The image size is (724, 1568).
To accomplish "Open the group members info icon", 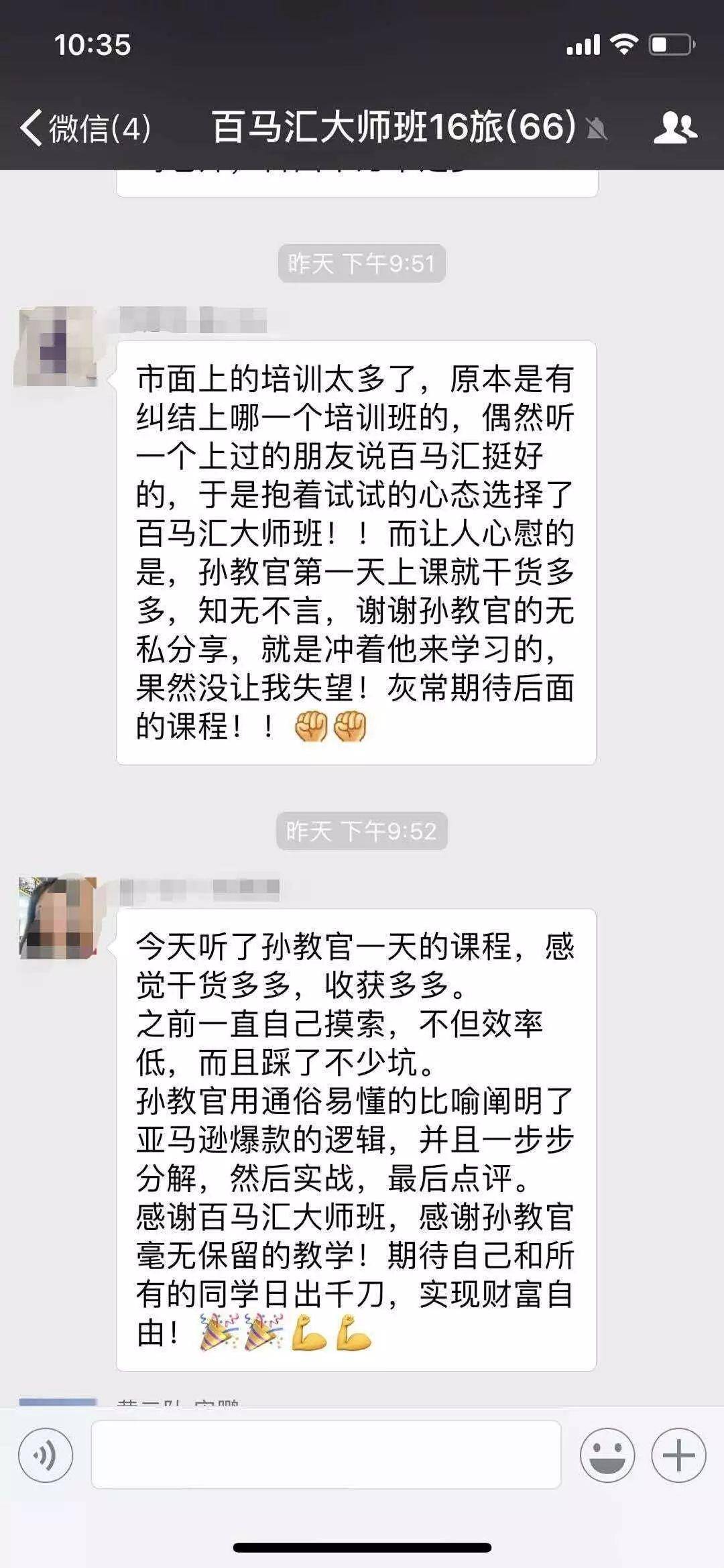I will [x=675, y=127].
